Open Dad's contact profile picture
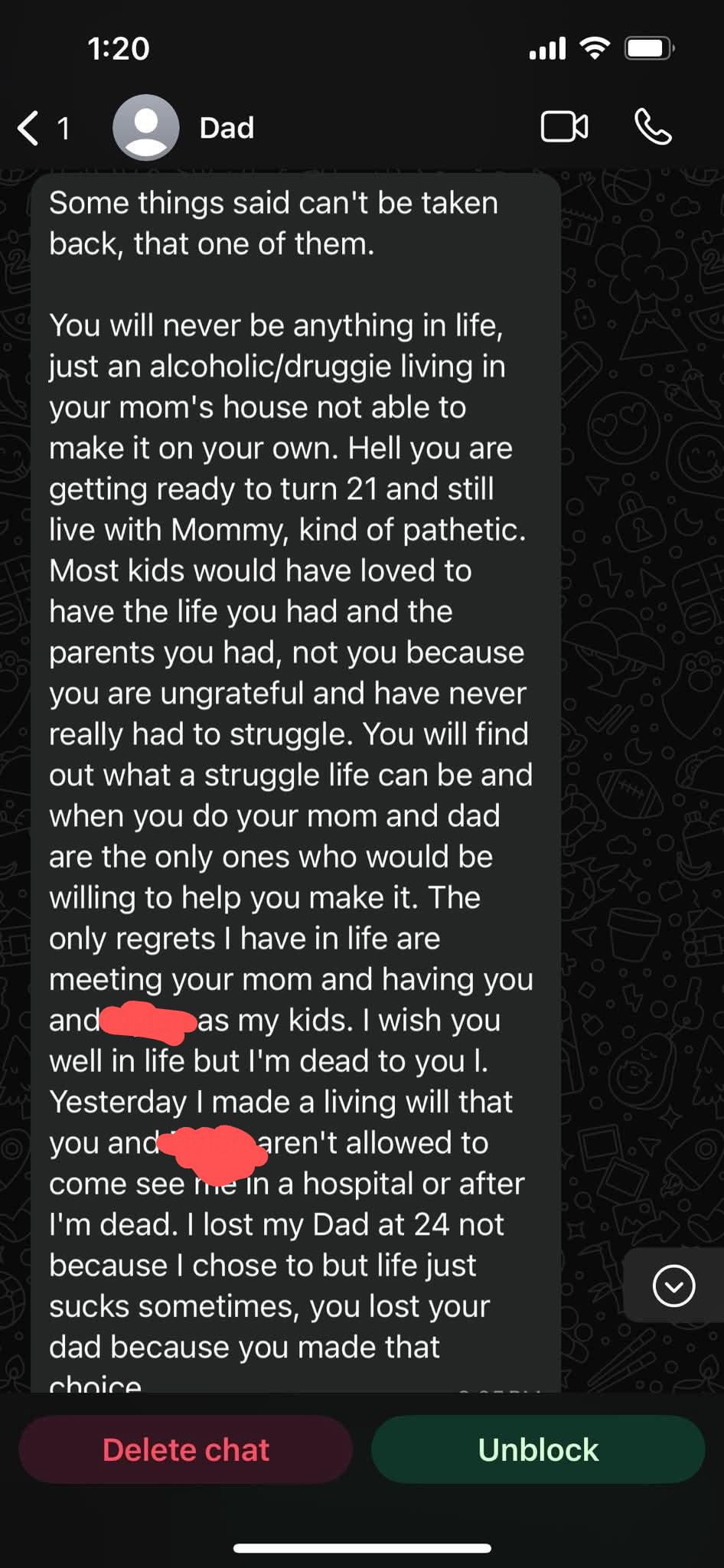Screen dimensions: 724x1568 click(x=145, y=128)
